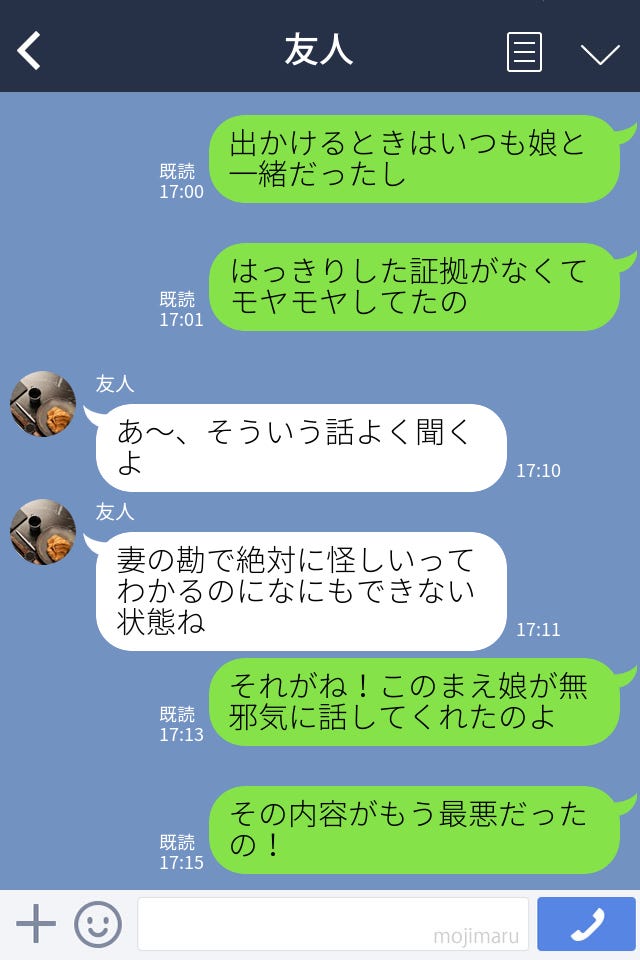Open the notes icon in the header
Image resolution: width=640 pixels, height=960 pixels.
[524, 52]
